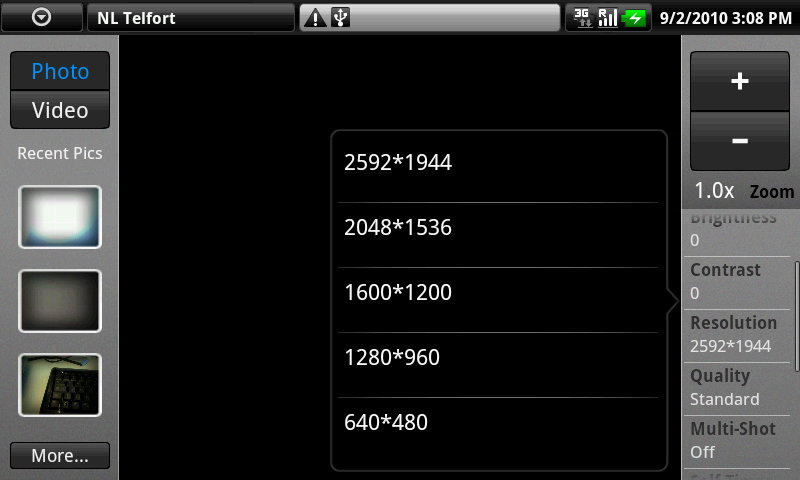Viewport: 800px width, 480px height.
Task: Open the status bar dropdown arrow
Action: coord(42,17)
